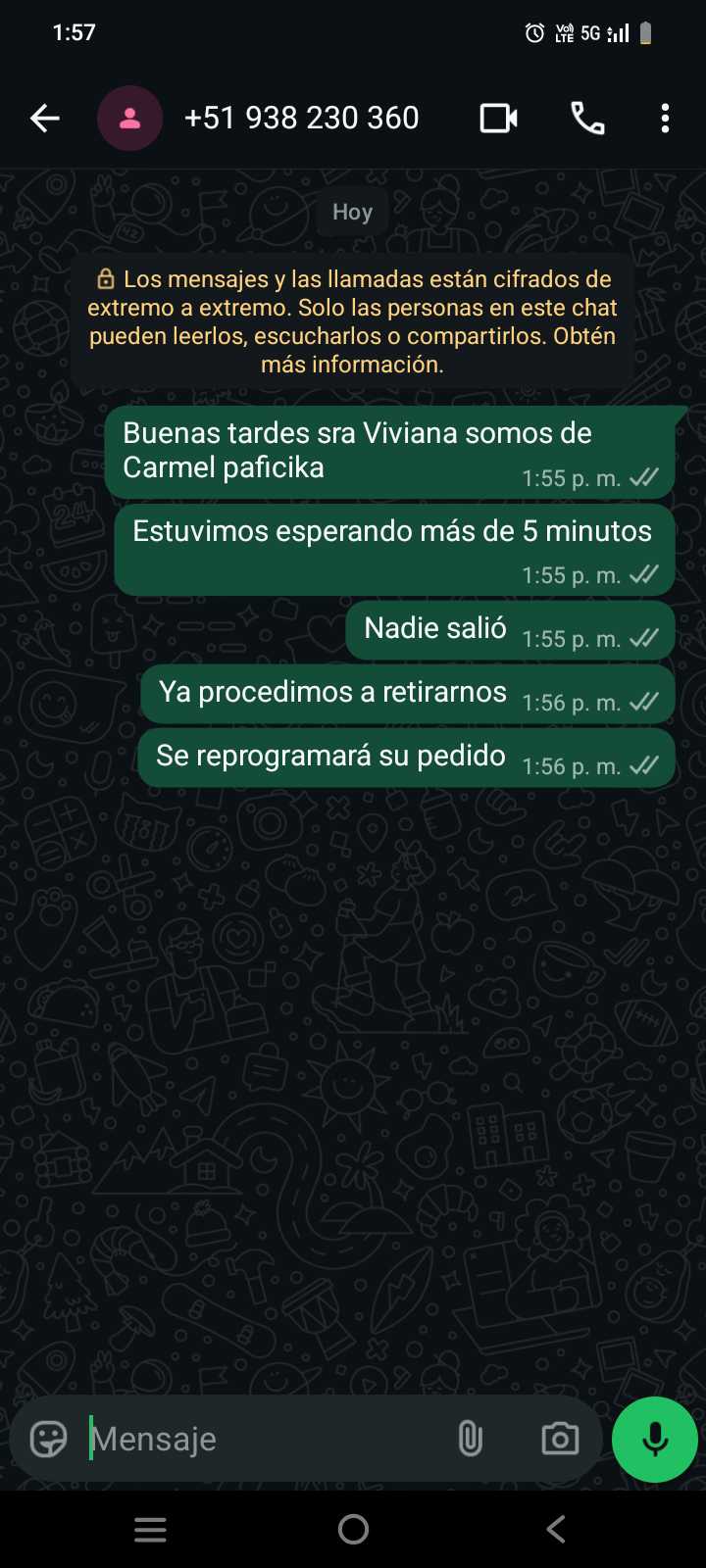Attach a file with the paperclip

471,1439
